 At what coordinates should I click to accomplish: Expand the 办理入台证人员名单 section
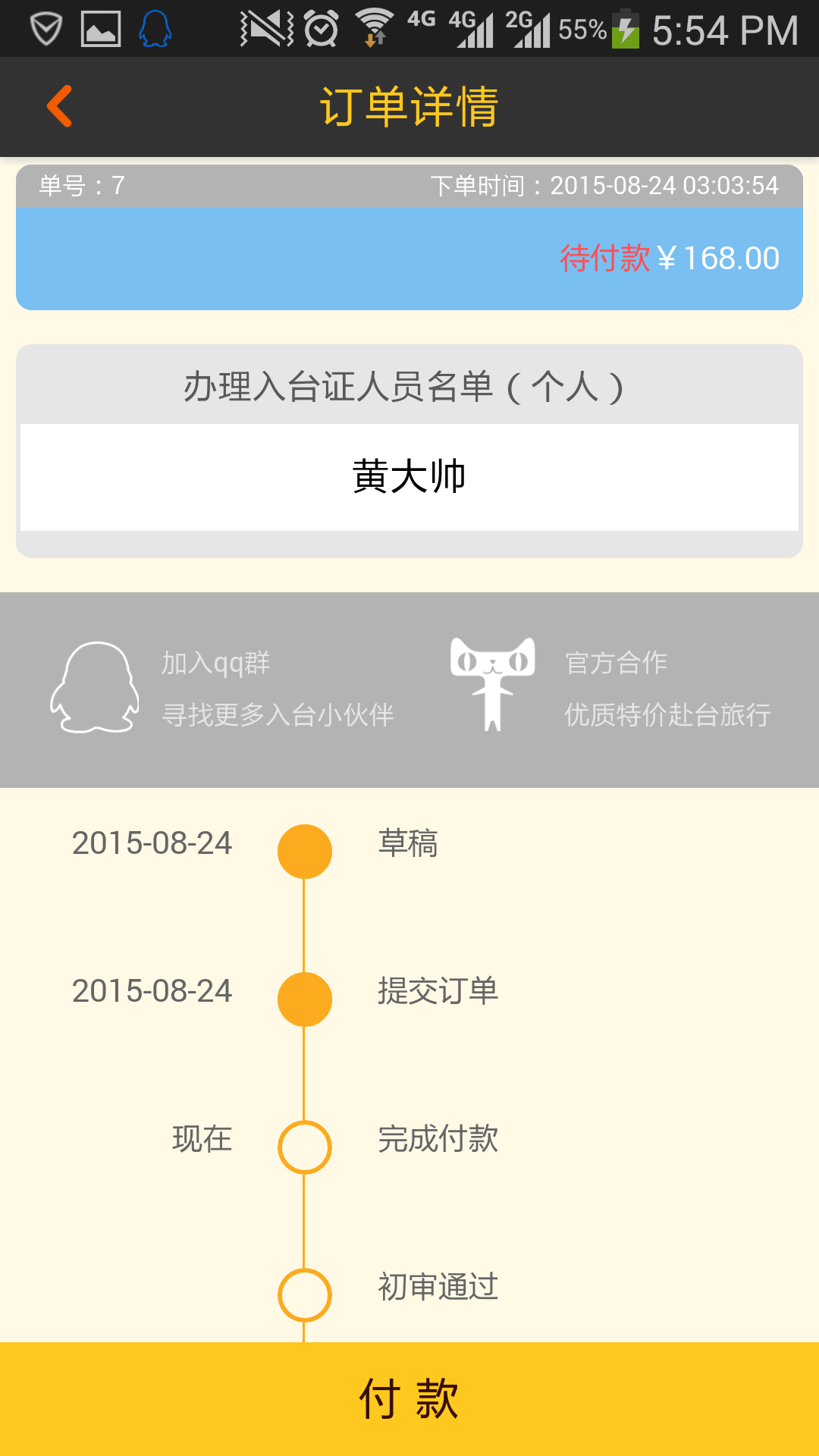(409, 388)
